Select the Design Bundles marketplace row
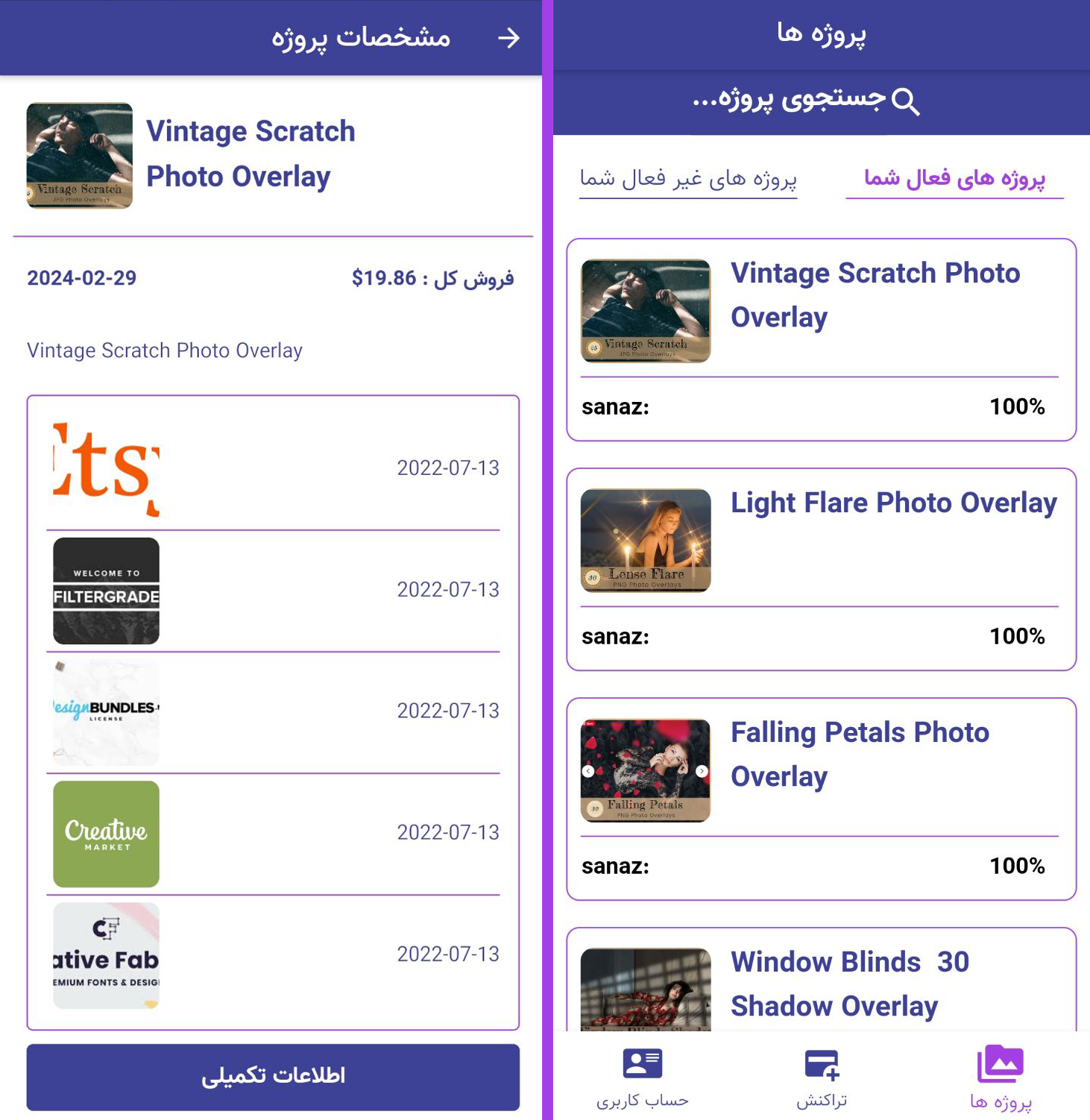This screenshot has height=1120, width=1090. tap(273, 711)
